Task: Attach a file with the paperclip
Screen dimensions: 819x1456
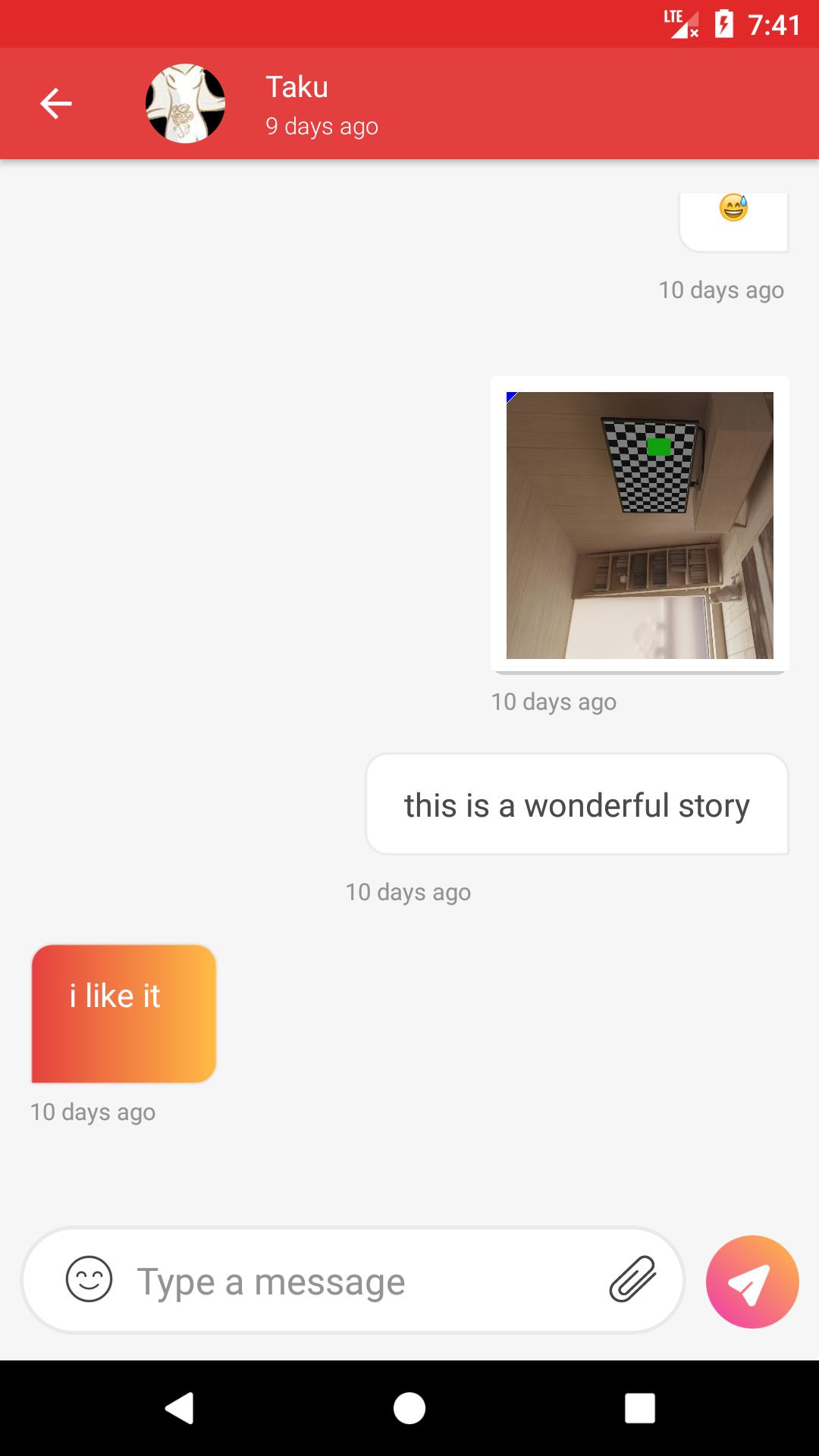Action: point(632,1279)
